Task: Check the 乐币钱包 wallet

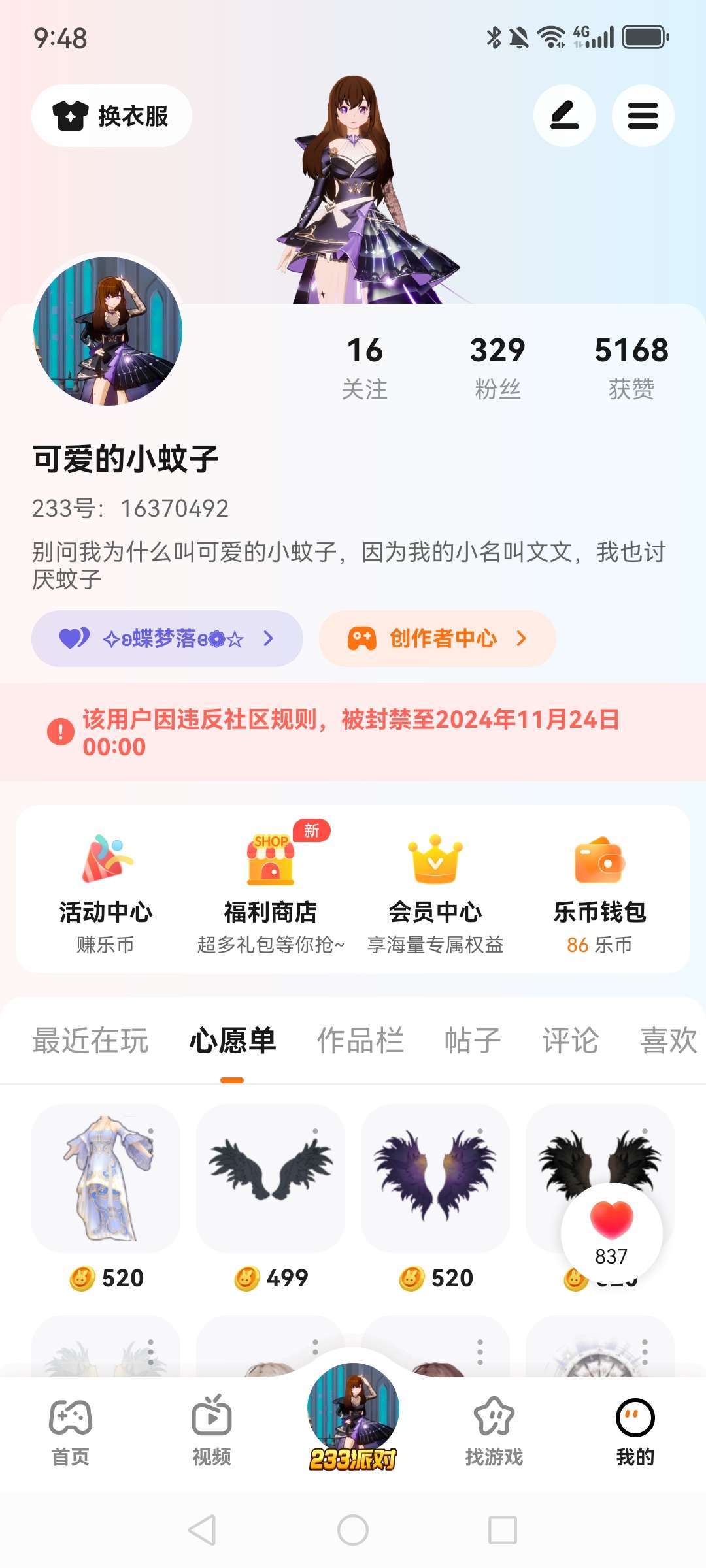Action: [599, 892]
